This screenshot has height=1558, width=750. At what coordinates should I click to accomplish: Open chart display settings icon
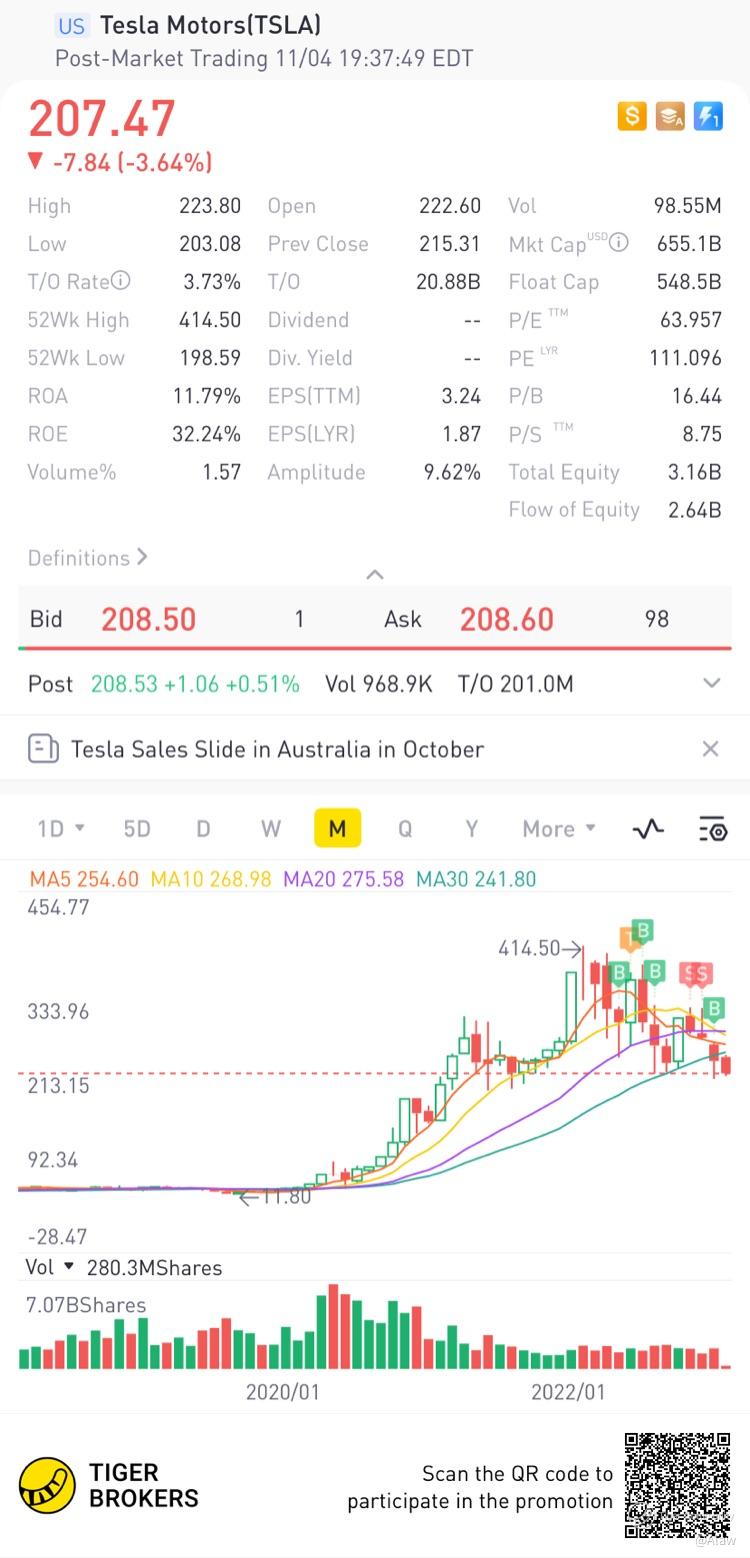coord(712,828)
